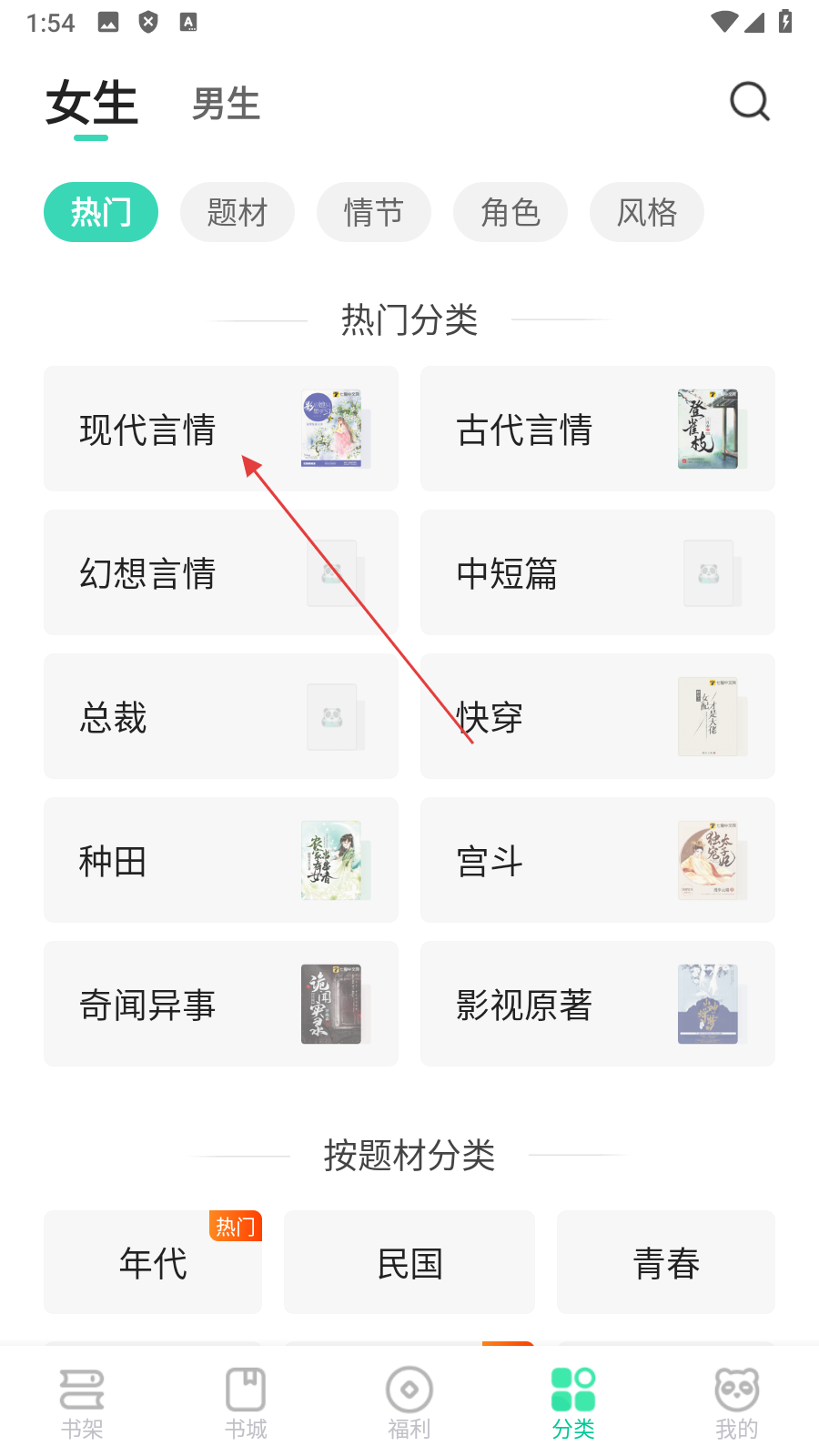Open the 奇闻异事 category card
Screen dimensions: 819x1456
tap(221, 1004)
